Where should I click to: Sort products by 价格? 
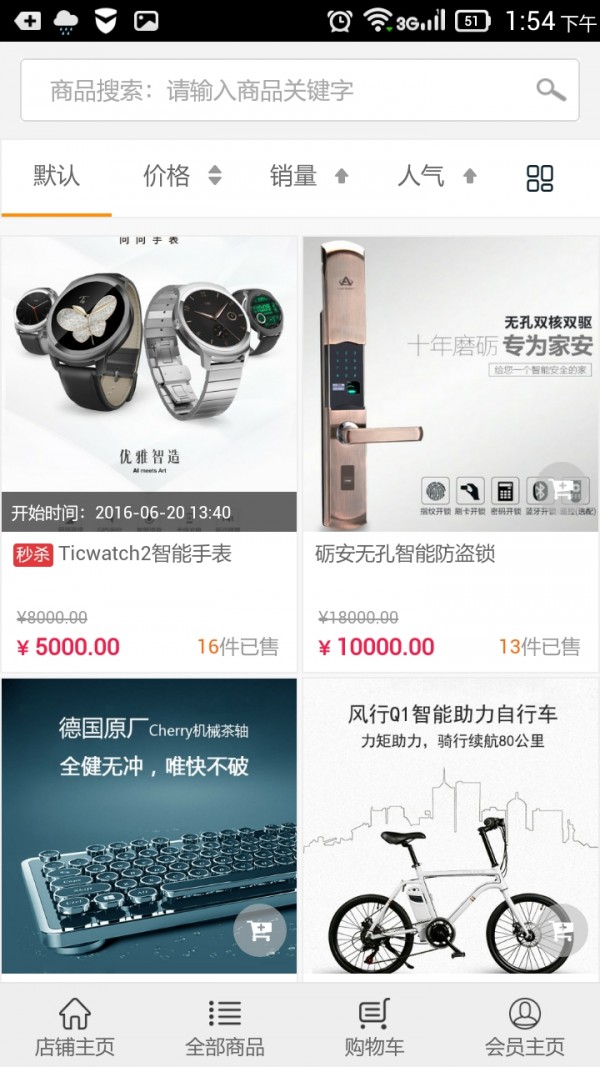click(181, 177)
